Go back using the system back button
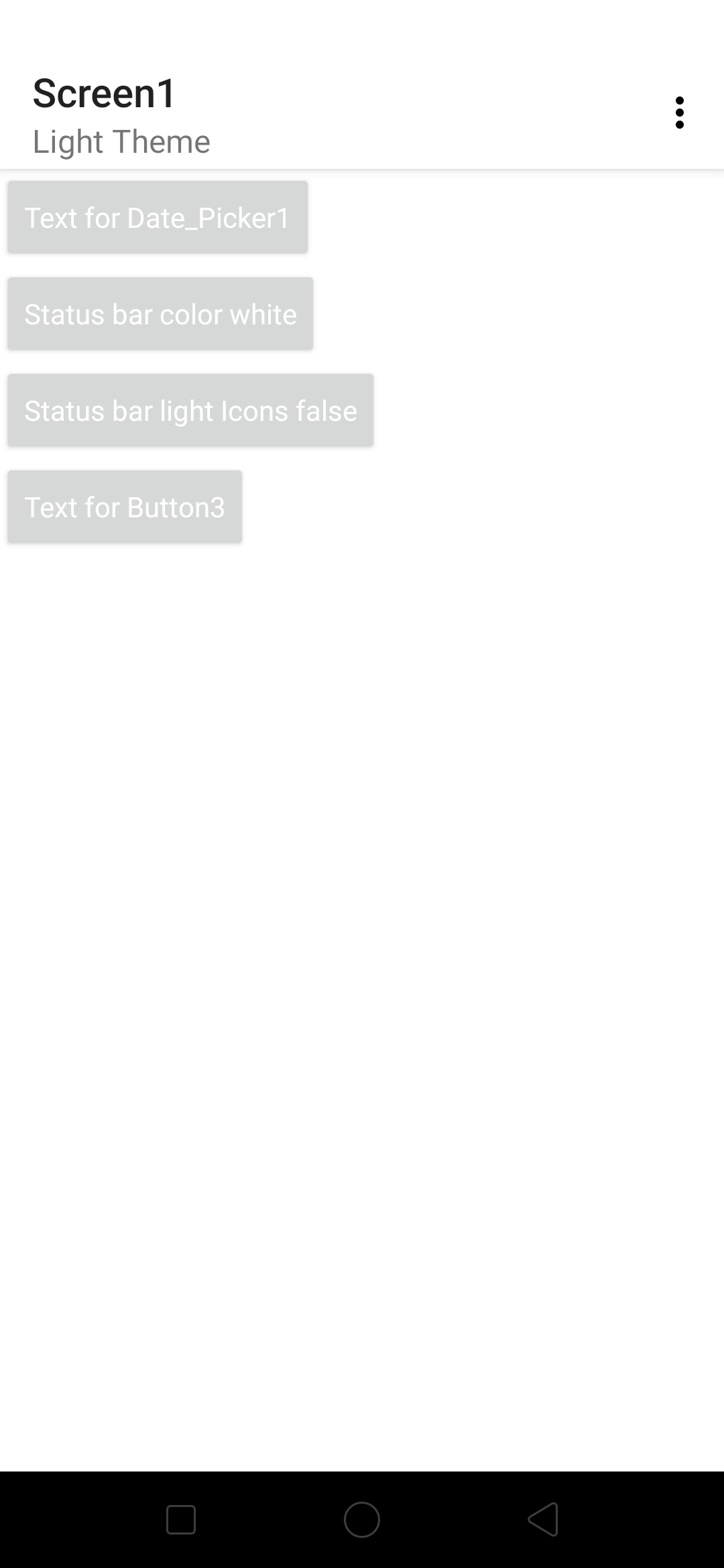The width and height of the screenshot is (724, 1568). click(x=543, y=1519)
